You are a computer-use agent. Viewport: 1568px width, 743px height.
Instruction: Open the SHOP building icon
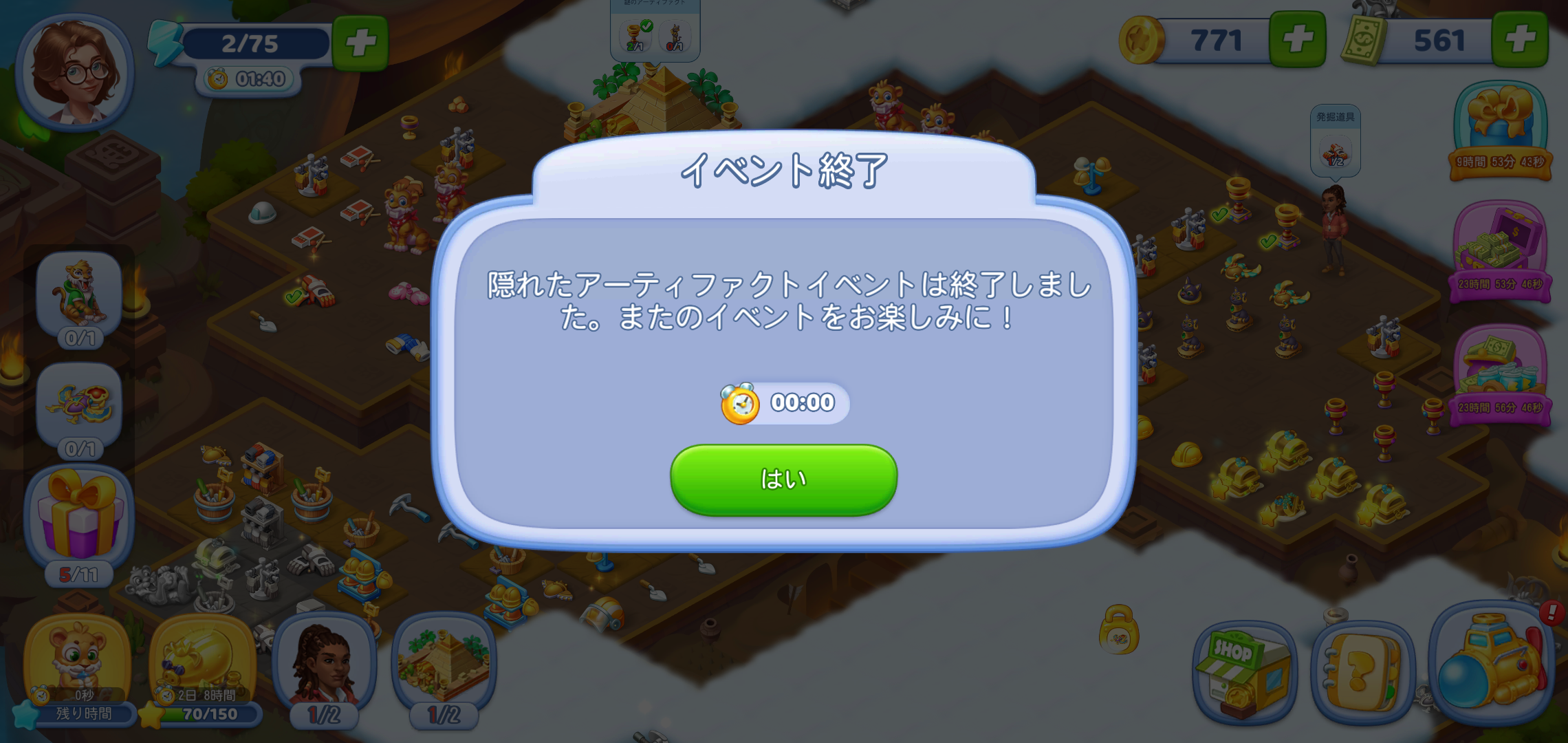coord(1244,672)
